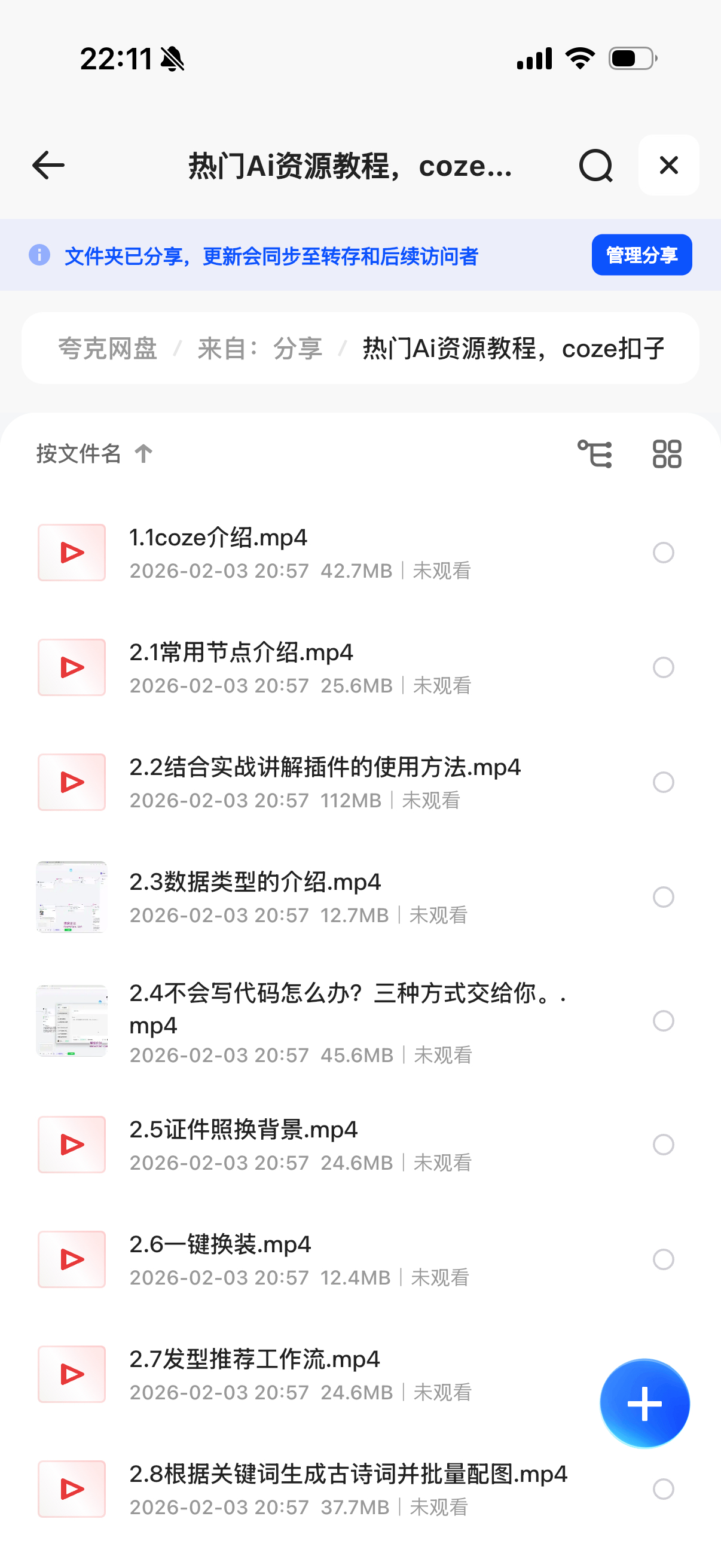The width and height of the screenshot is (721, 1568).
Task: Open 2.7发型推荐工作流.mp4
Action: (x=254, y=1359)
